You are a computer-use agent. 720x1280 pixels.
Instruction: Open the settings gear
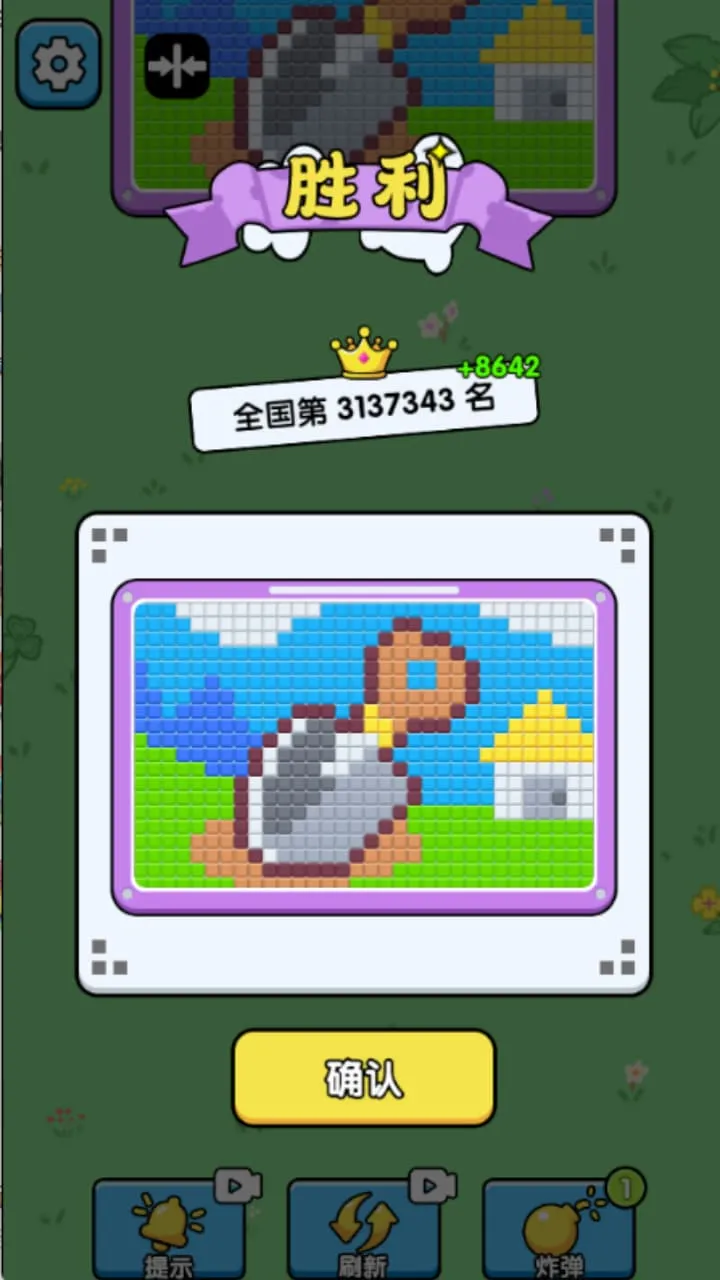[58, 64]
